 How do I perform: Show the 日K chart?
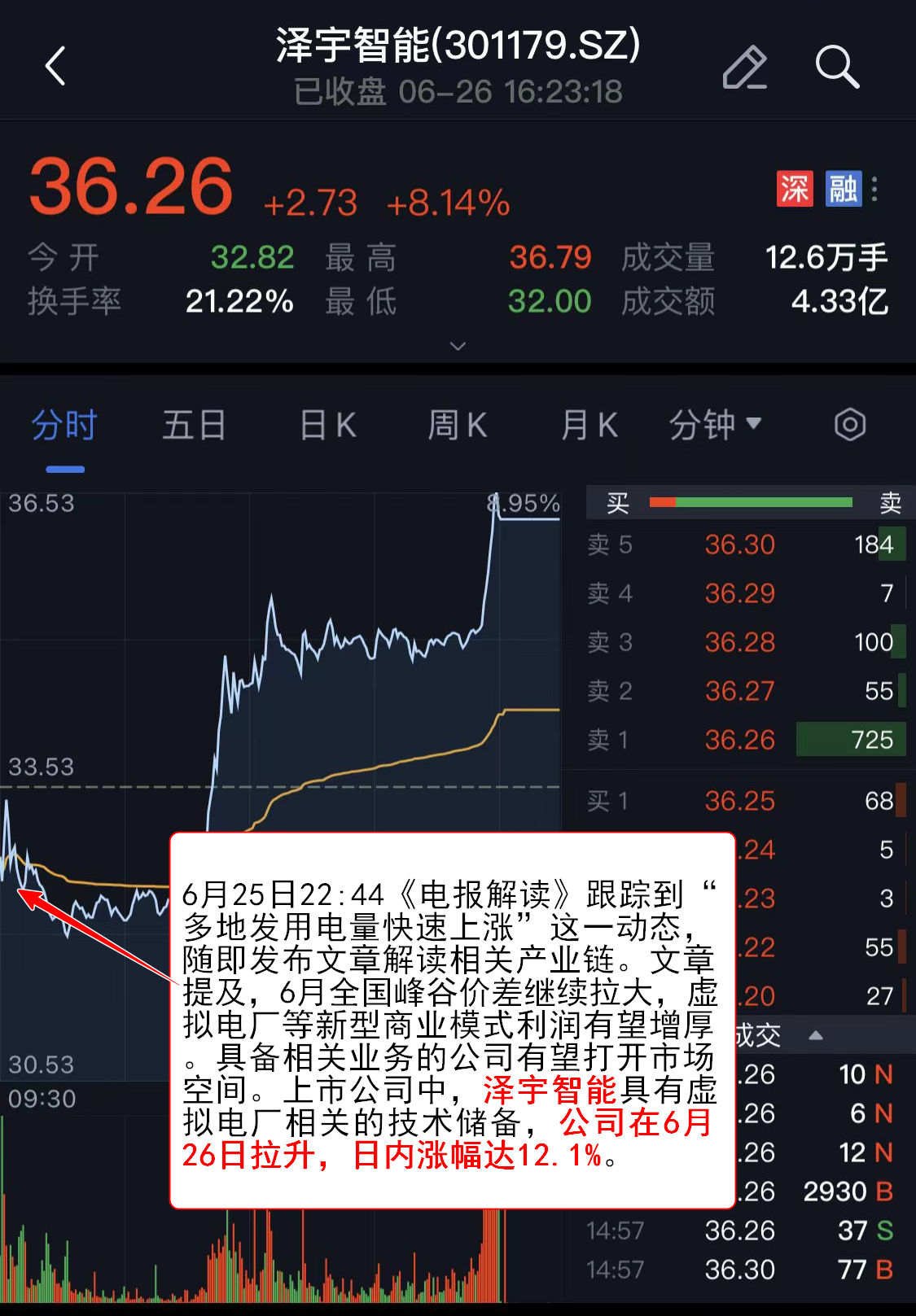[x=327, y=426]
